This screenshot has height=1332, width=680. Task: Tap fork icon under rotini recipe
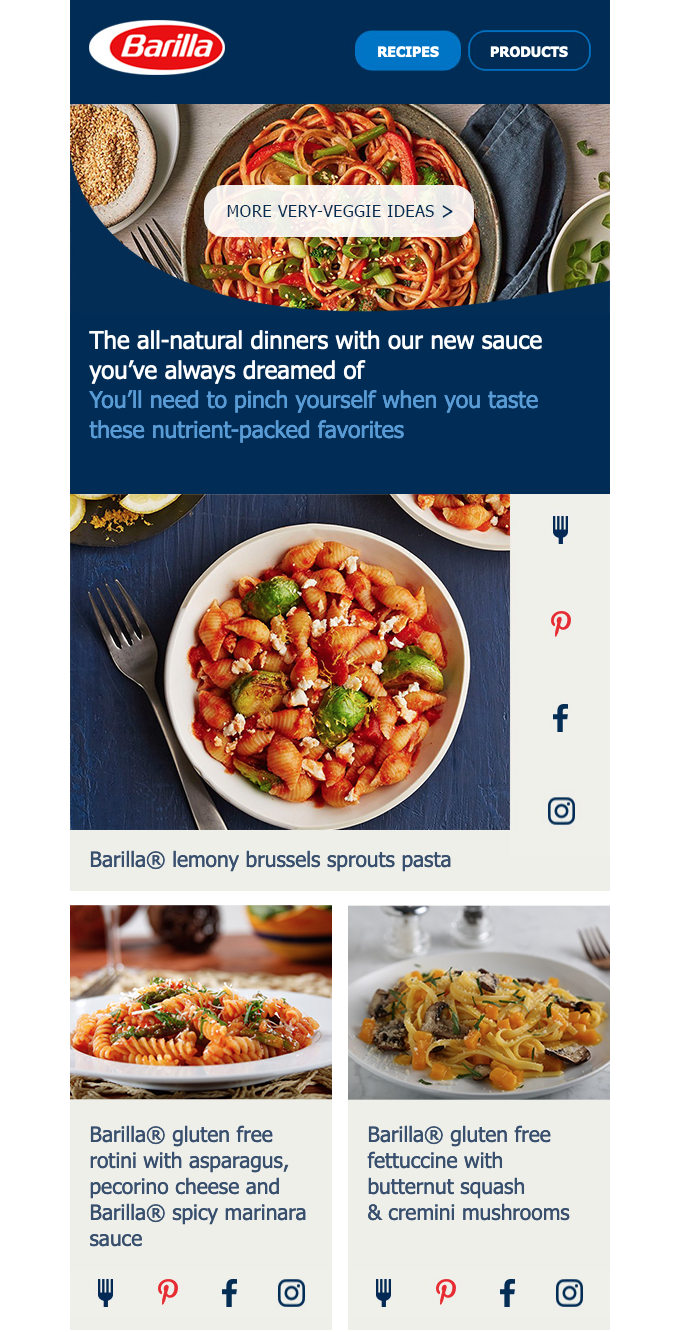pos(106,1293)
